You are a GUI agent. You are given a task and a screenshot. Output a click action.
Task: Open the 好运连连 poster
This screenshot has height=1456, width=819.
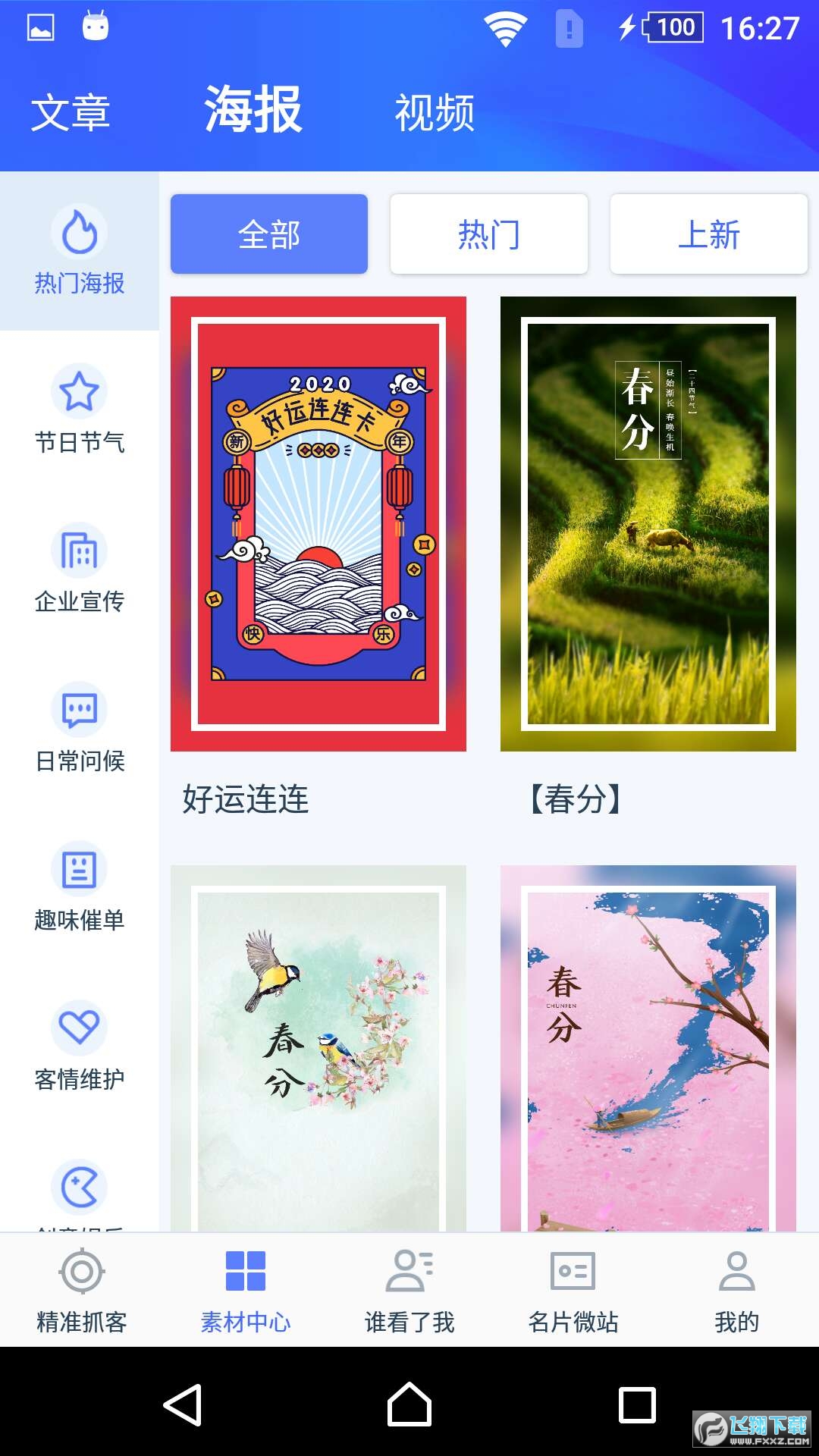[x=318, y=524]
